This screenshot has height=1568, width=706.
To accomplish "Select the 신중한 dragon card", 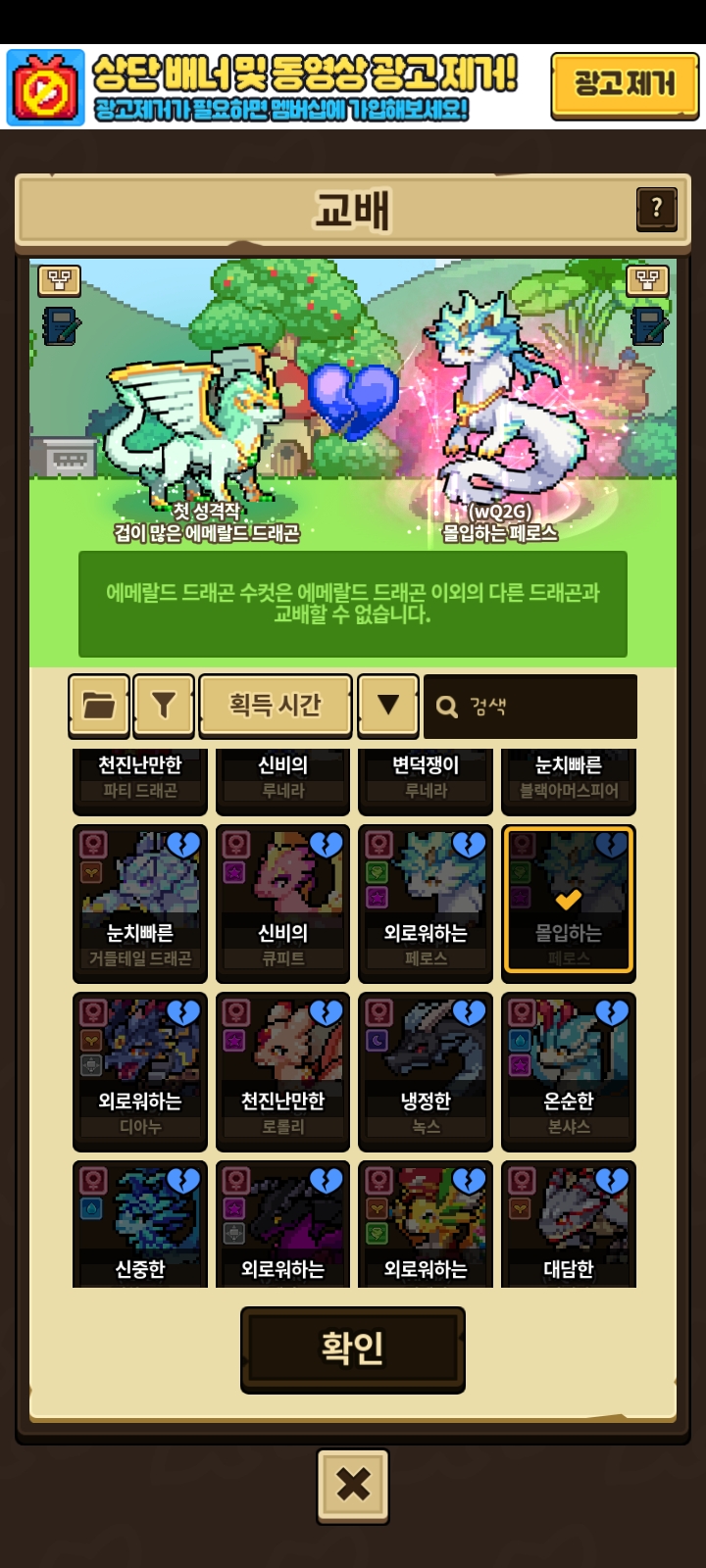I will point(140,1225).
